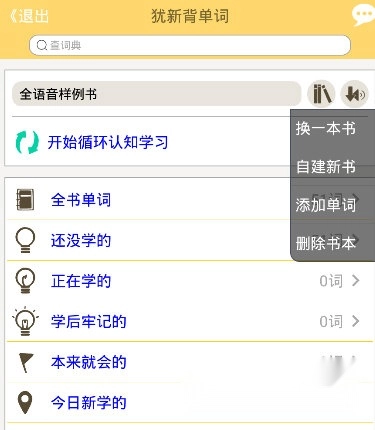The height and width of the screenshot is (430, 375).
Task: Open 本来就会的 list
Action: point(189,362)
